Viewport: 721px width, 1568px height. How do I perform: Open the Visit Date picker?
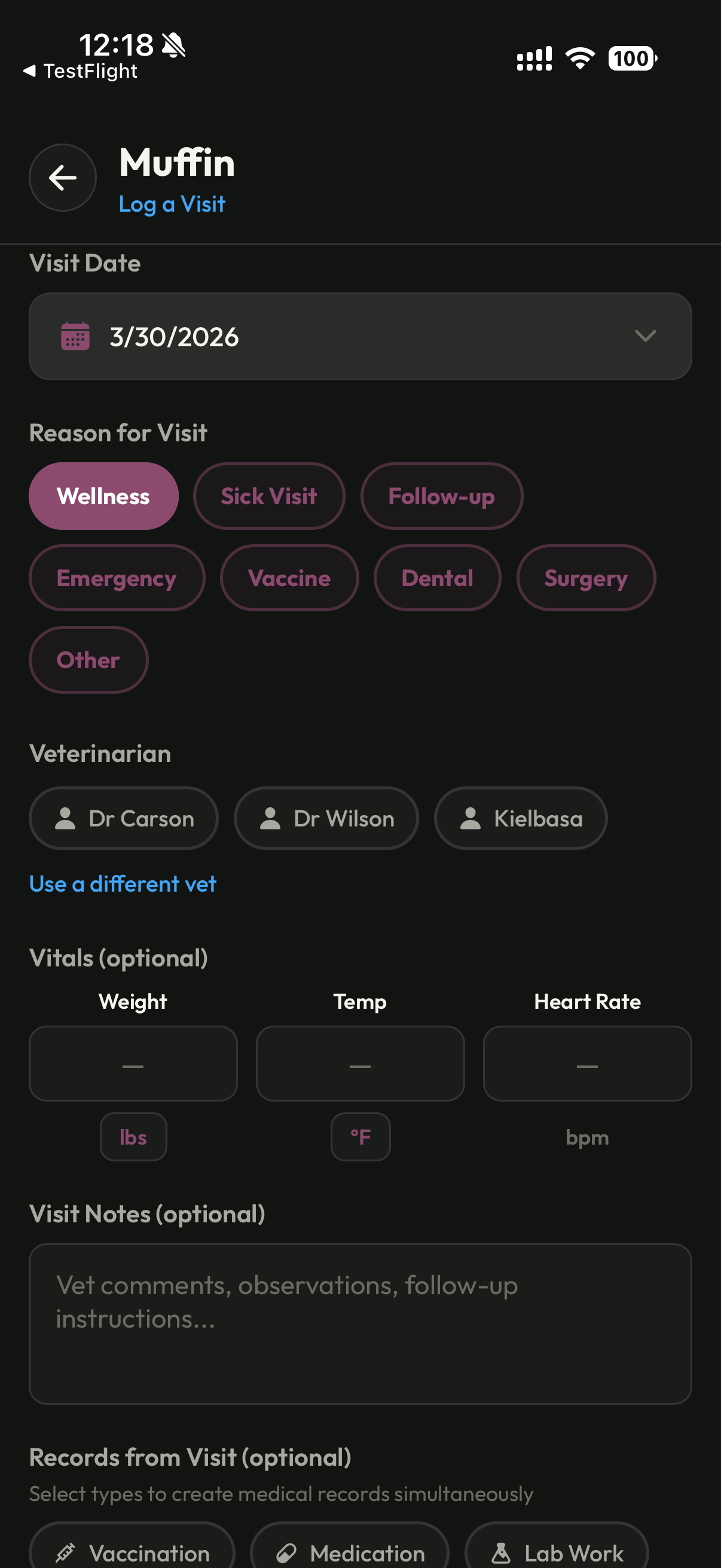click(x=360, y=337)
